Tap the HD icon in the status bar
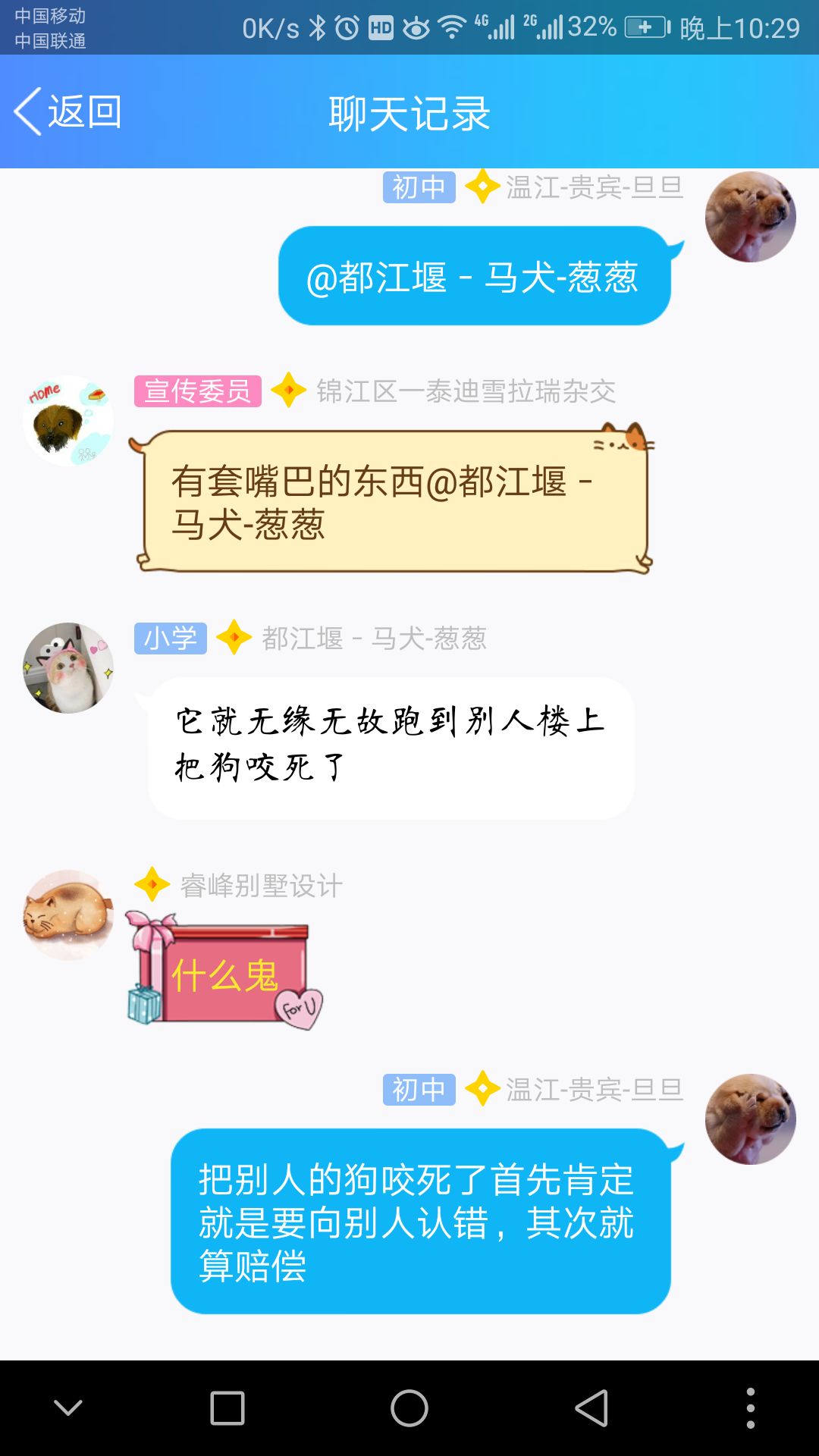 [x=381, y=25]
